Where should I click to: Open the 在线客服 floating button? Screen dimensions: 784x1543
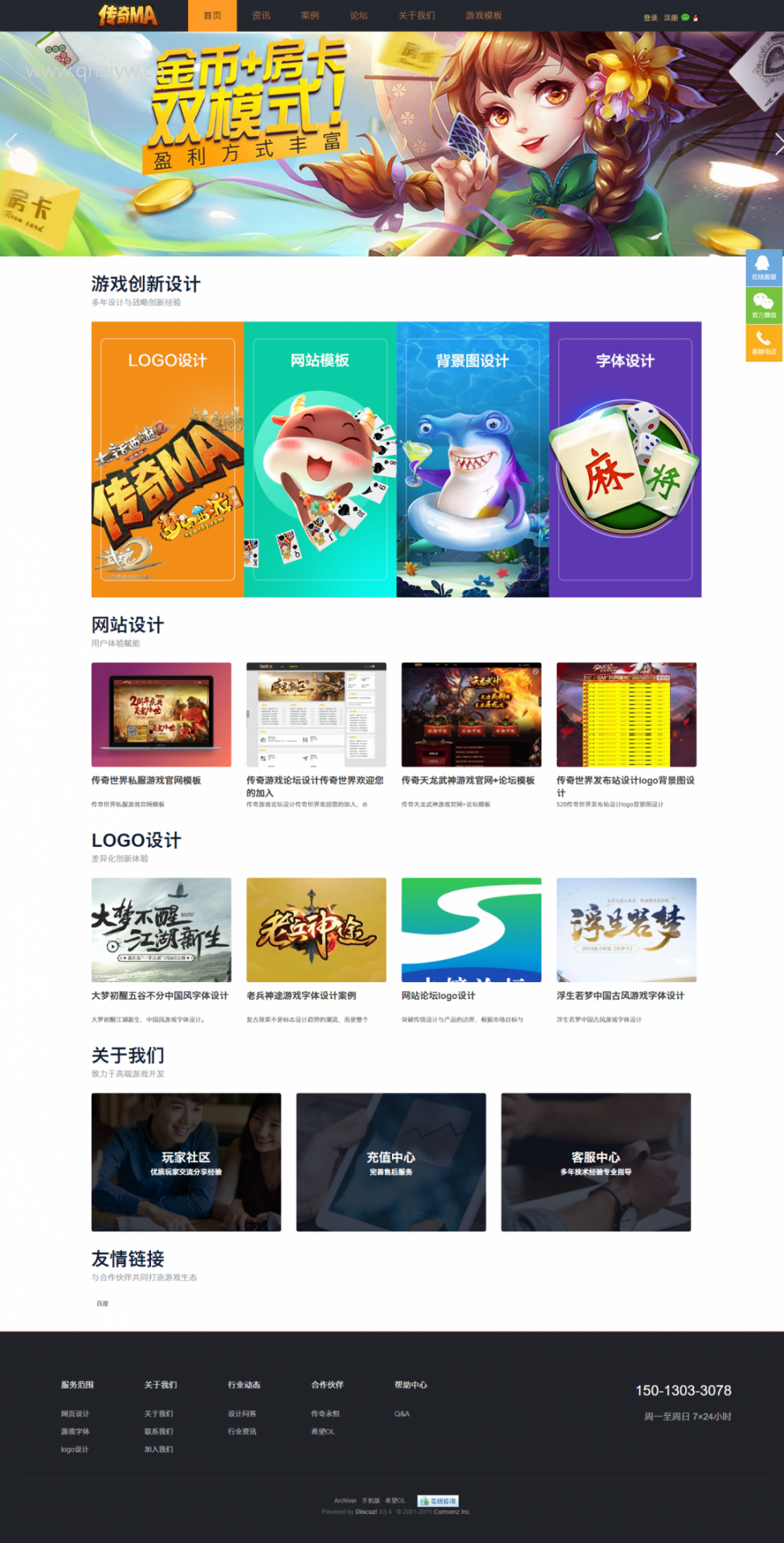[764, 268]
